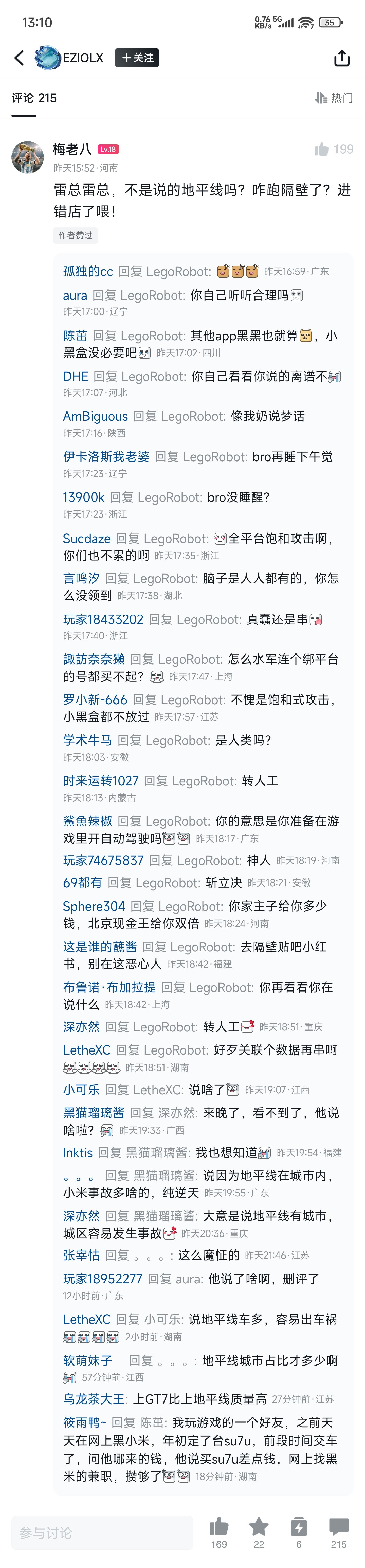Open LetheXC's profile on the 关联 reply
The width and height of the screenshot is (365, 1568).
(87, 1050)
